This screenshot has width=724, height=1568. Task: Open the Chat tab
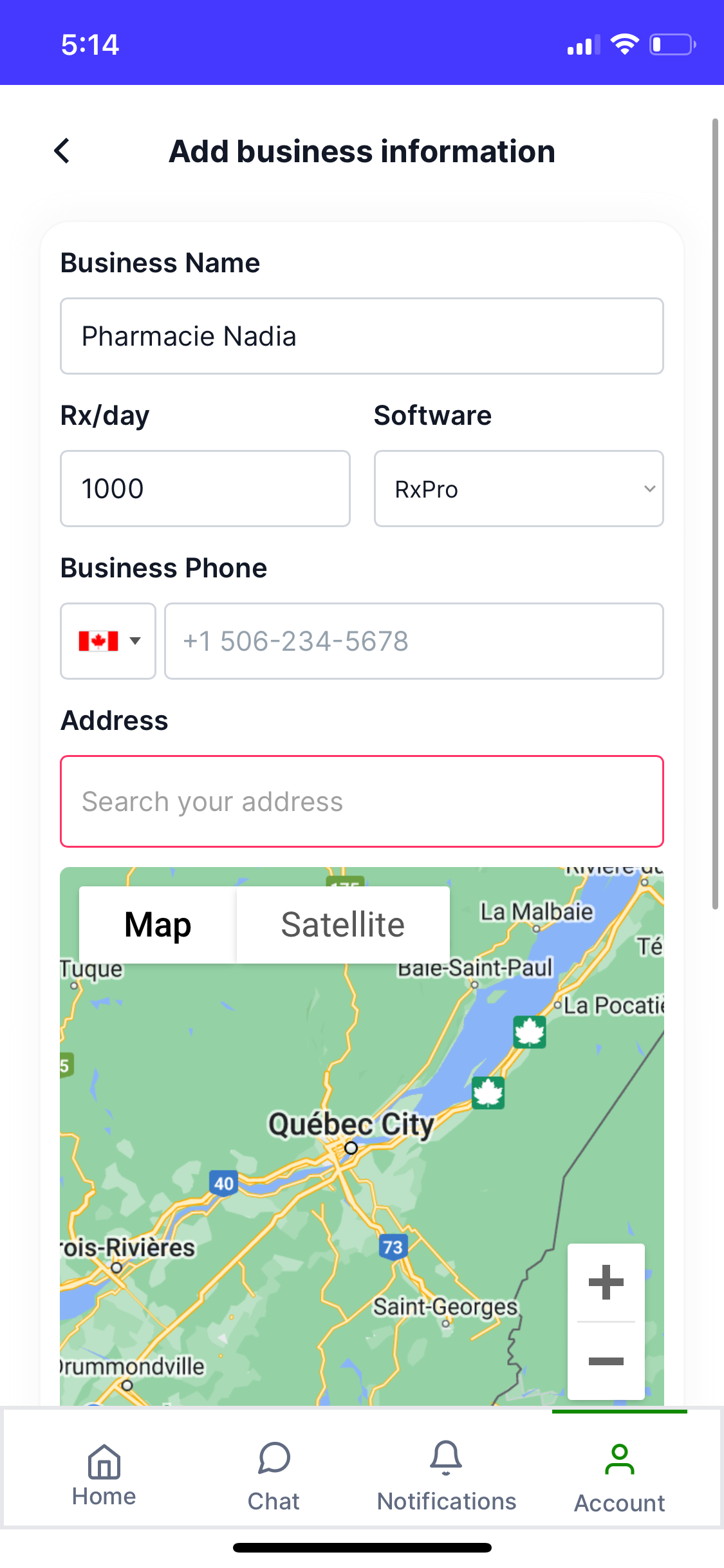click(274, 1474)
